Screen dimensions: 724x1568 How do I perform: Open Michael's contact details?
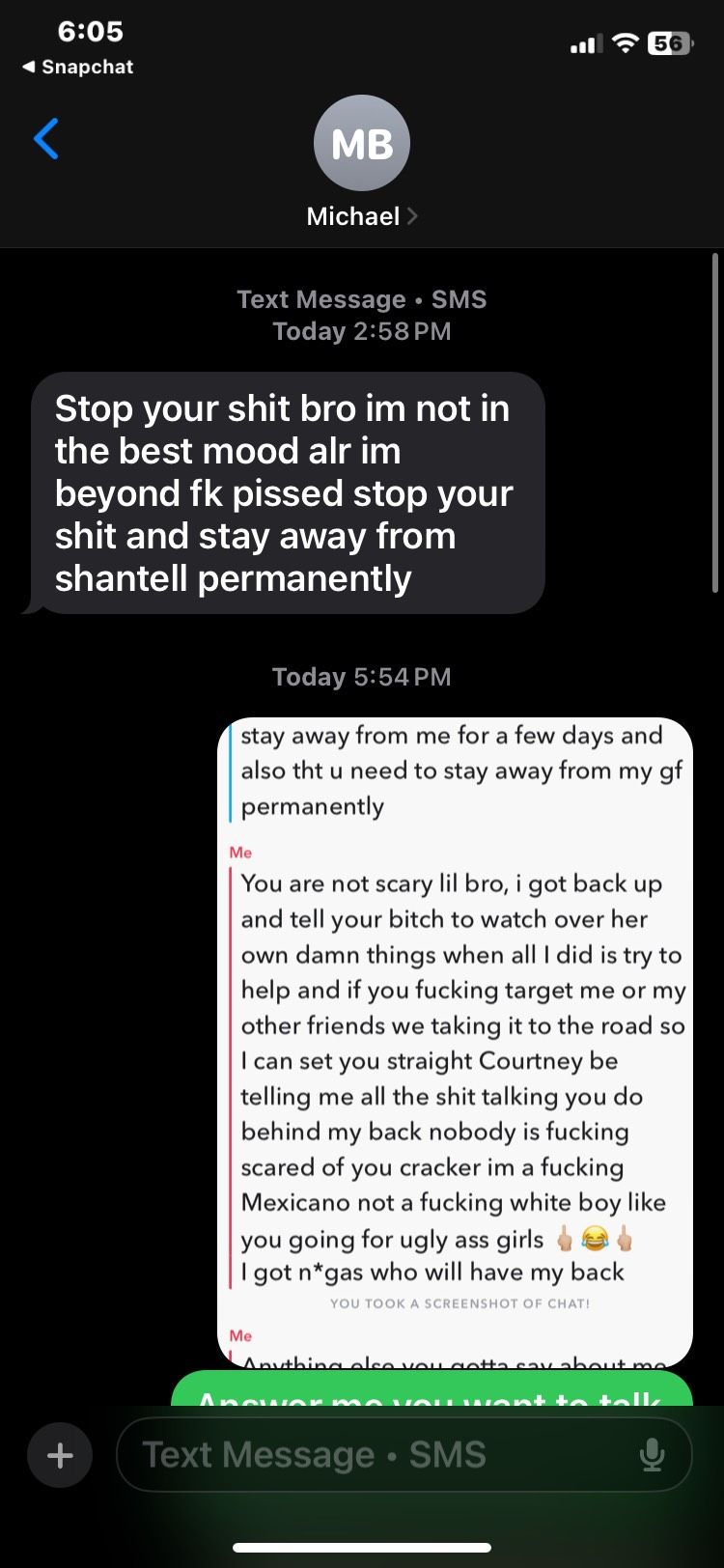[361, 216]
